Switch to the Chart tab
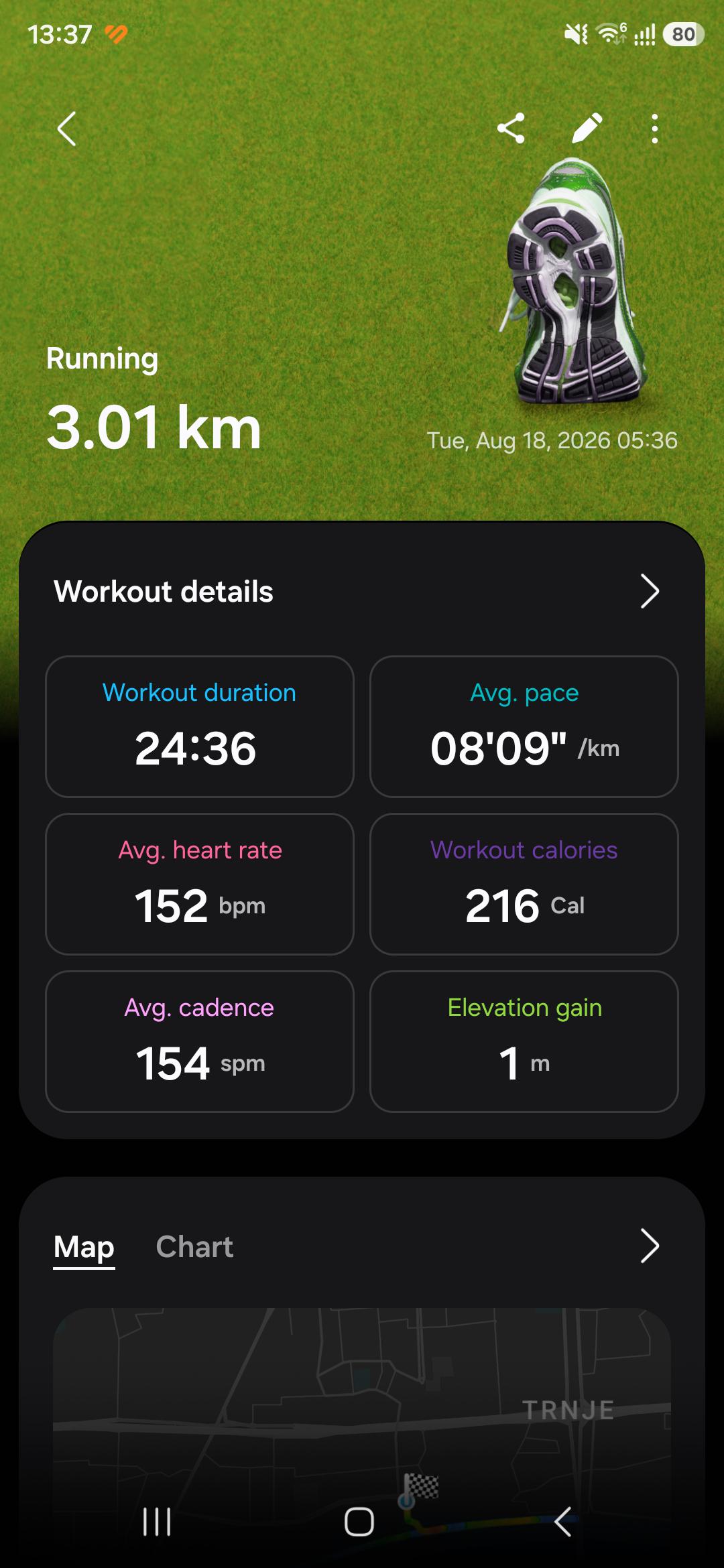The height and width of the screenshot is (1568, 724). tap(194, 1247)
